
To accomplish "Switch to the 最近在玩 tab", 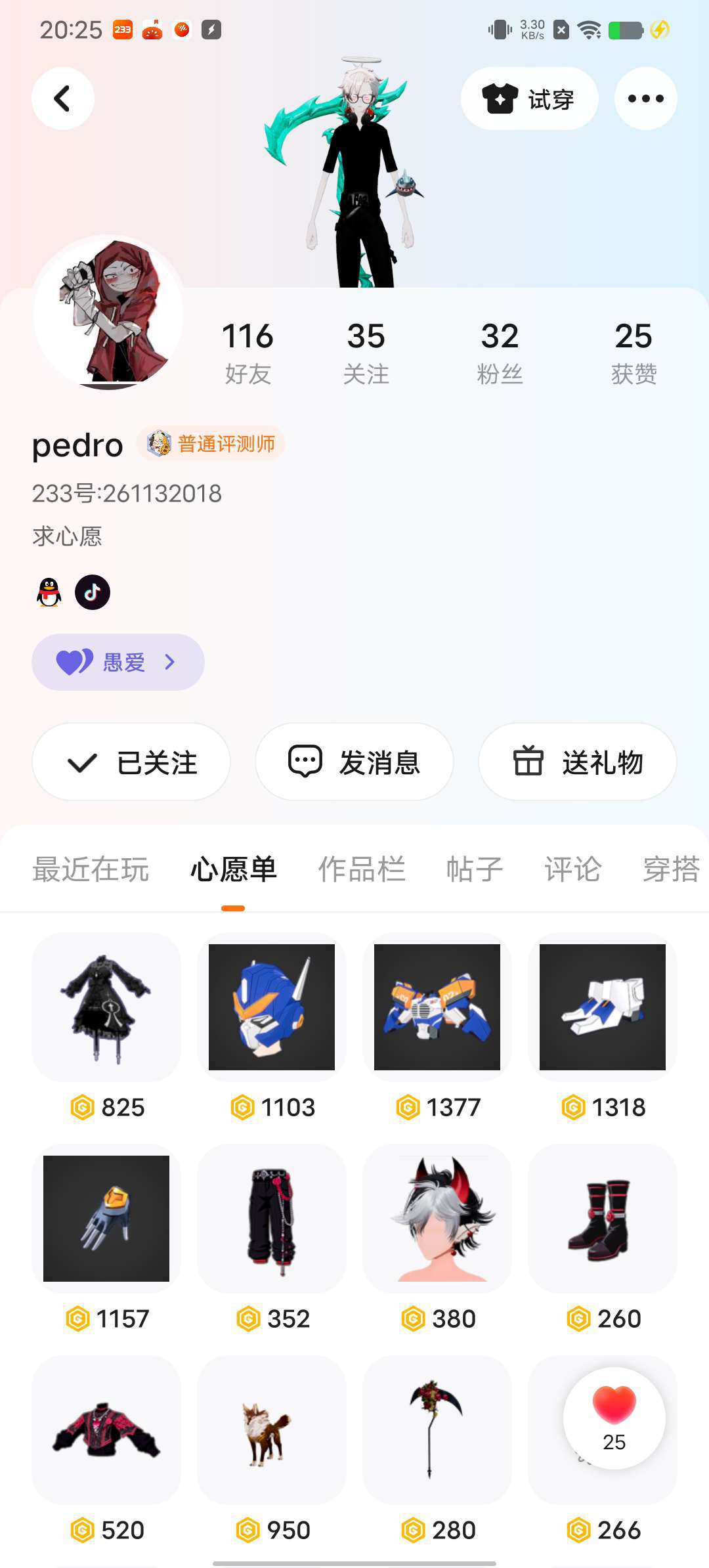I will pyautogui.click(x=91, y=869).
